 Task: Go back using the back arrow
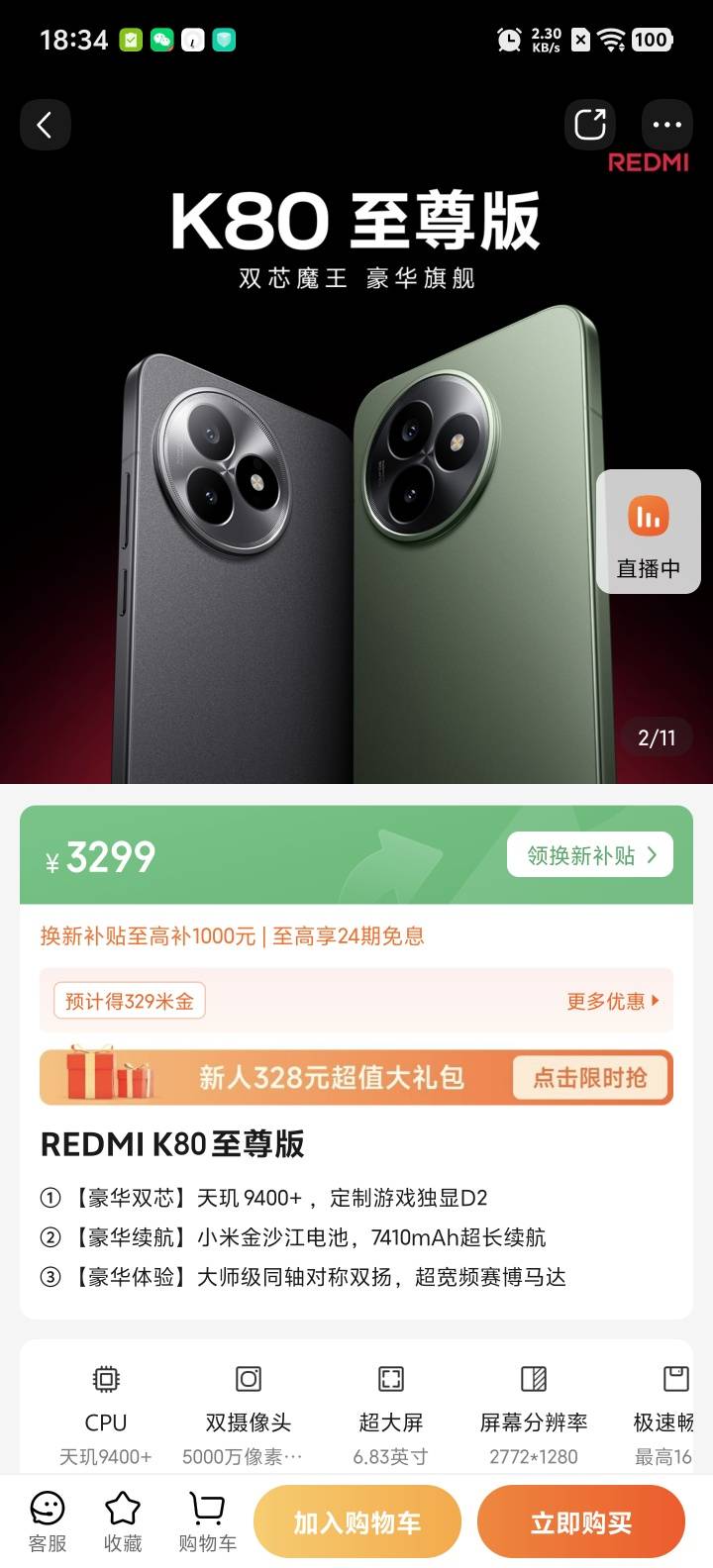tap(45, 125)
